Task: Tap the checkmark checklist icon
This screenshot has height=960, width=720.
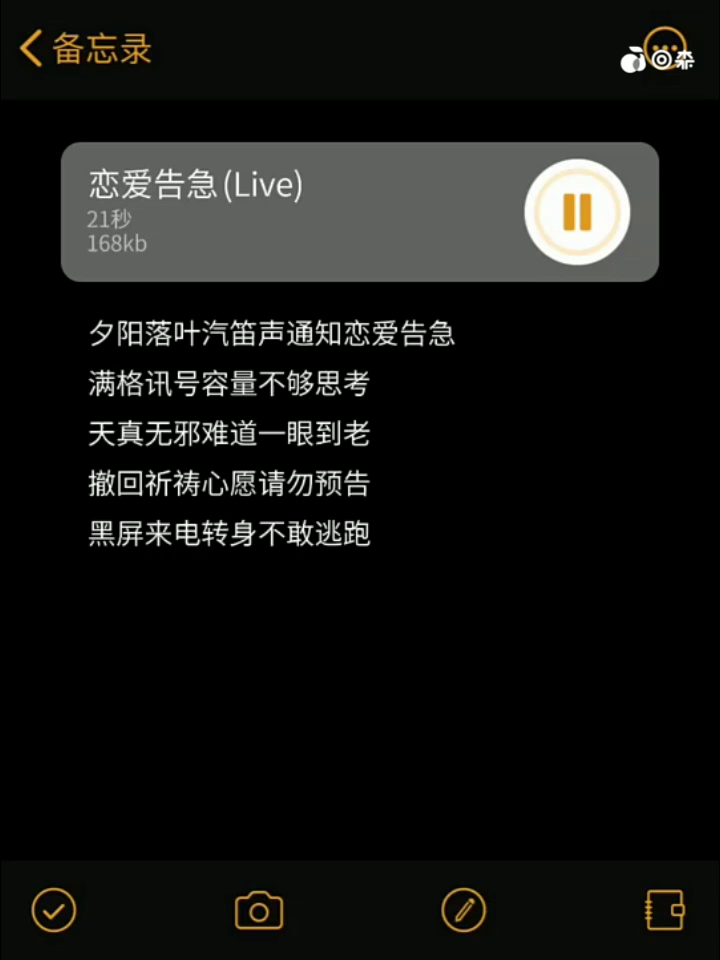Action: click(x=54, y=910)
